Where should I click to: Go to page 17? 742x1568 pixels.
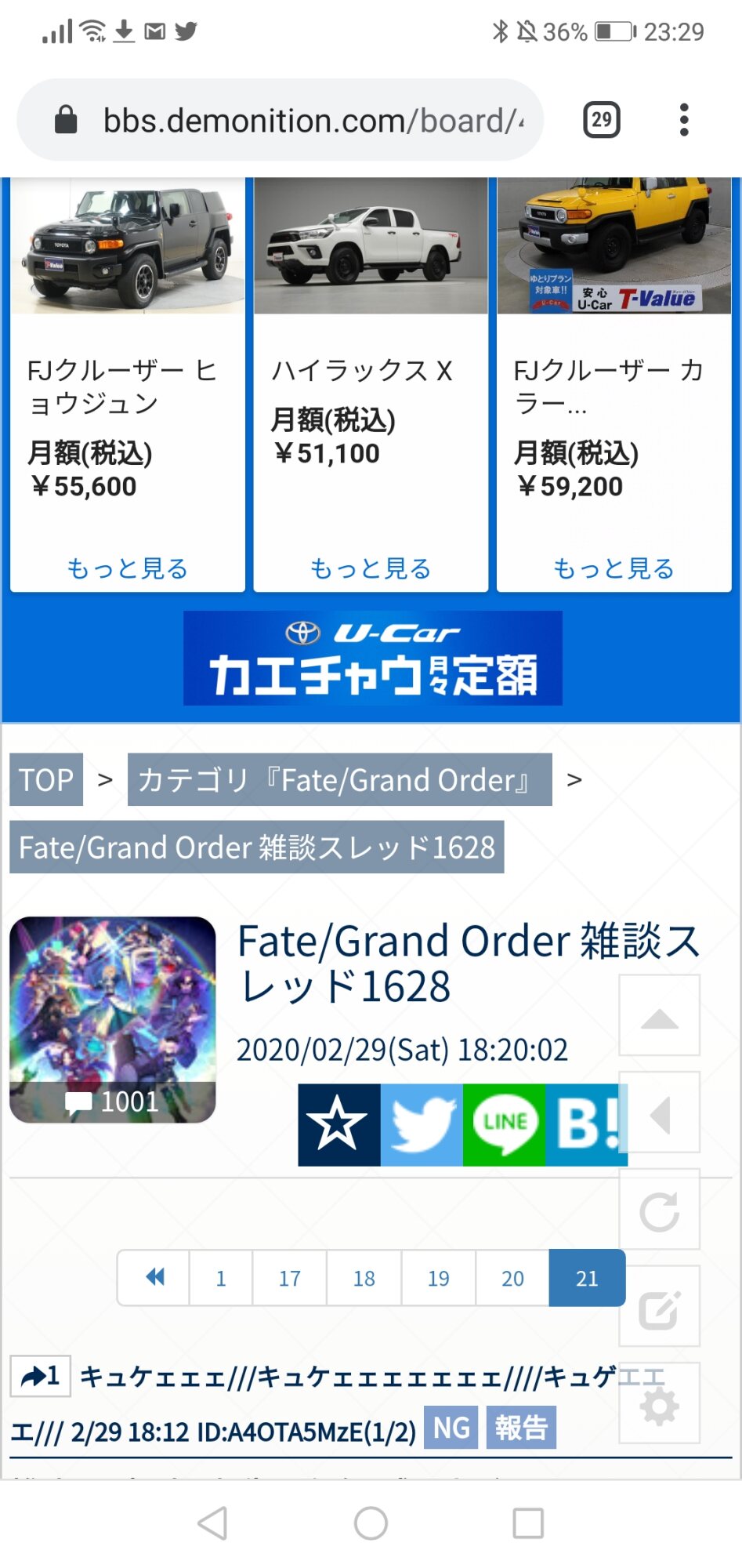point(289,1278)
